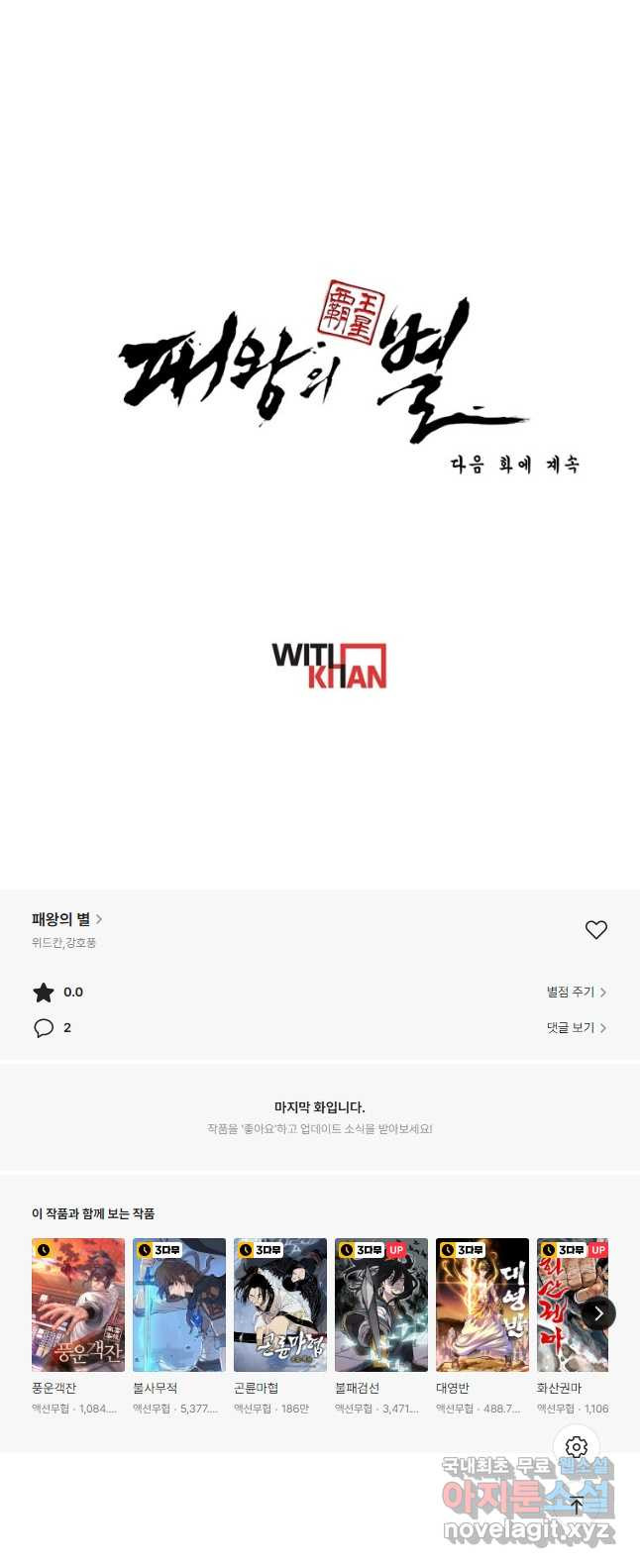The image size is (640, 1568).
Task: Open the 불사무적 recommended title
Action: [x=179, y=1305]
